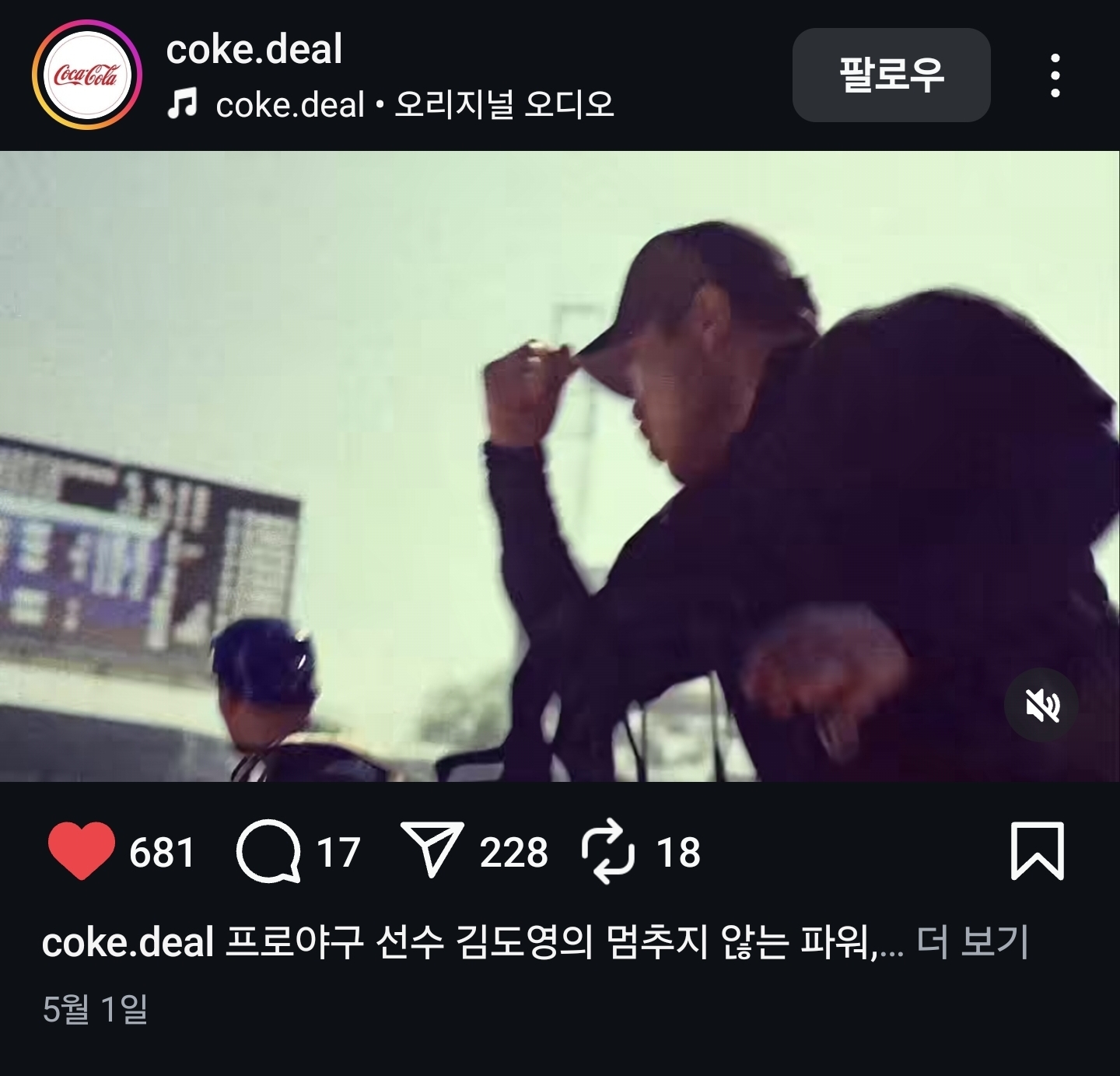The image size is (1120, 1076).
Task: Open the comments on this post
Action: pos(268,851)
